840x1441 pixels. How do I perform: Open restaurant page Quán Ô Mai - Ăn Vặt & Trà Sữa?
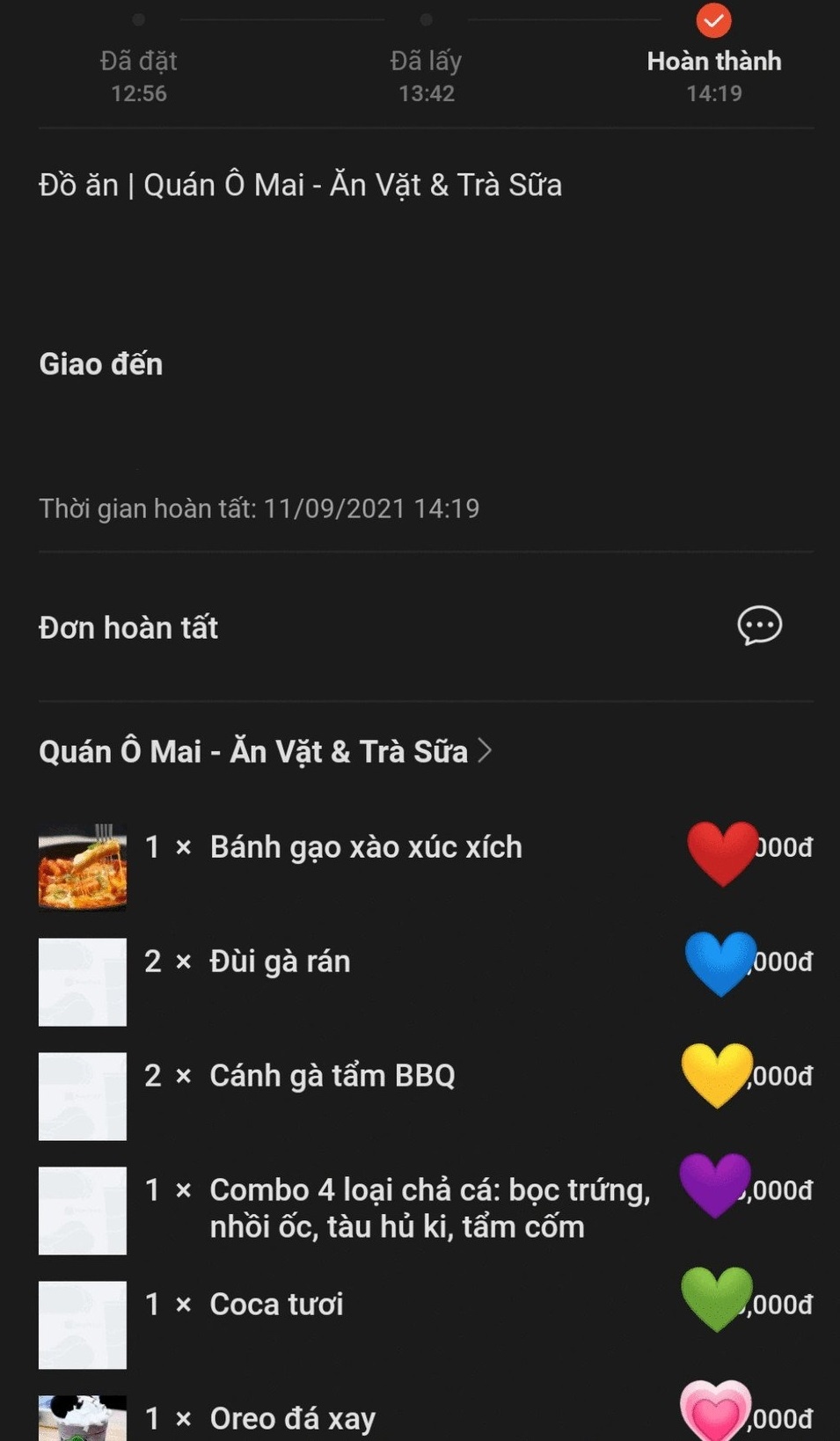255,750
